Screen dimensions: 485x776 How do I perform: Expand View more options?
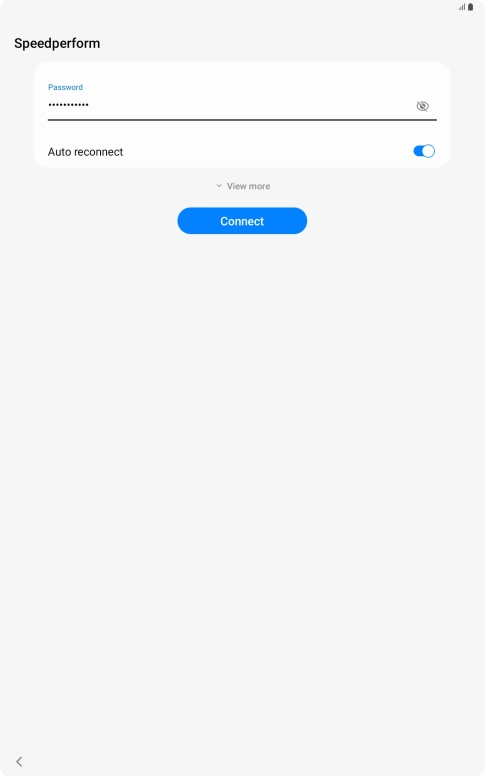tap(242, 186)
